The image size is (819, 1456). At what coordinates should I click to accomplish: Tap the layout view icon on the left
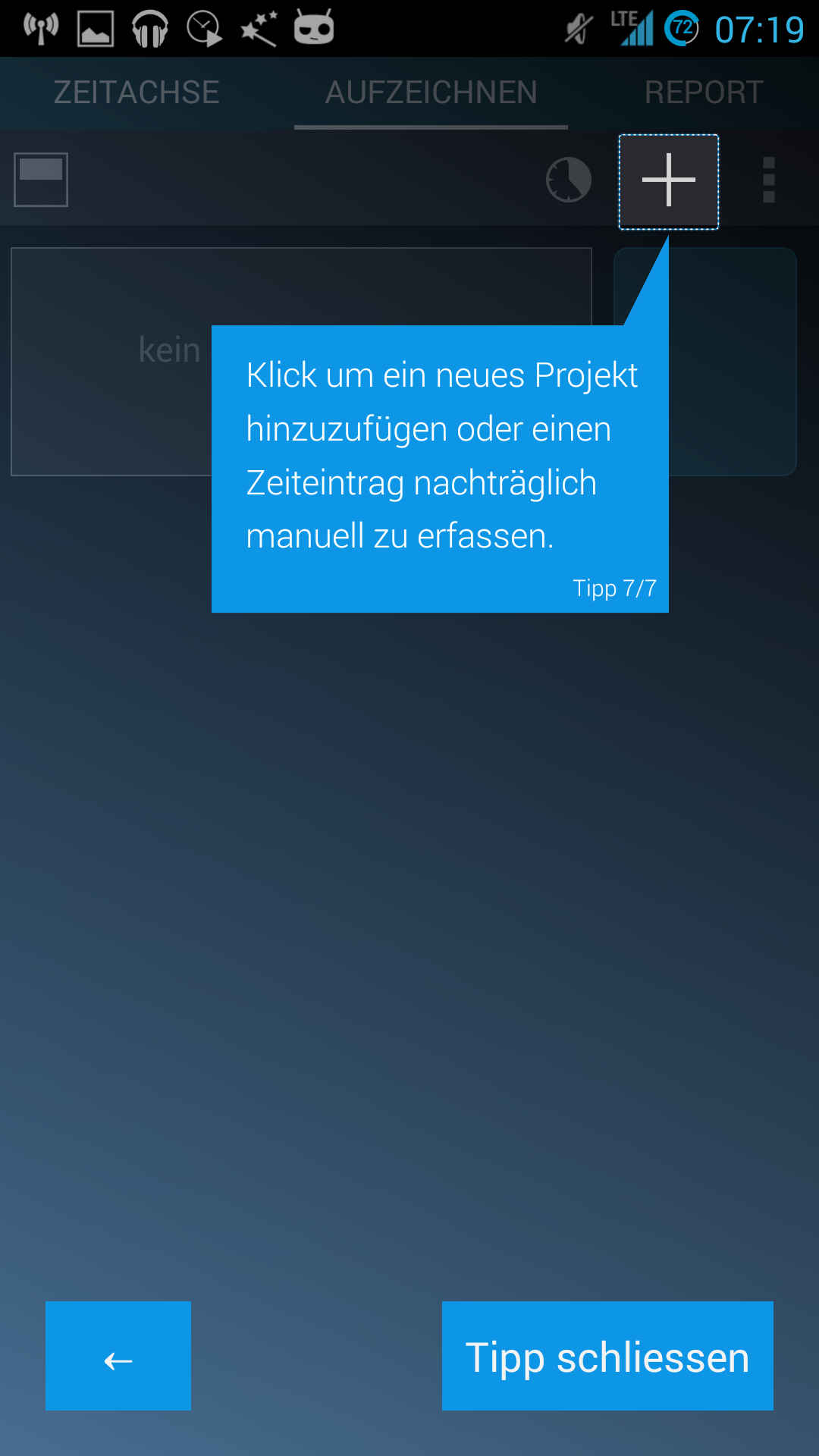(41, 180)
